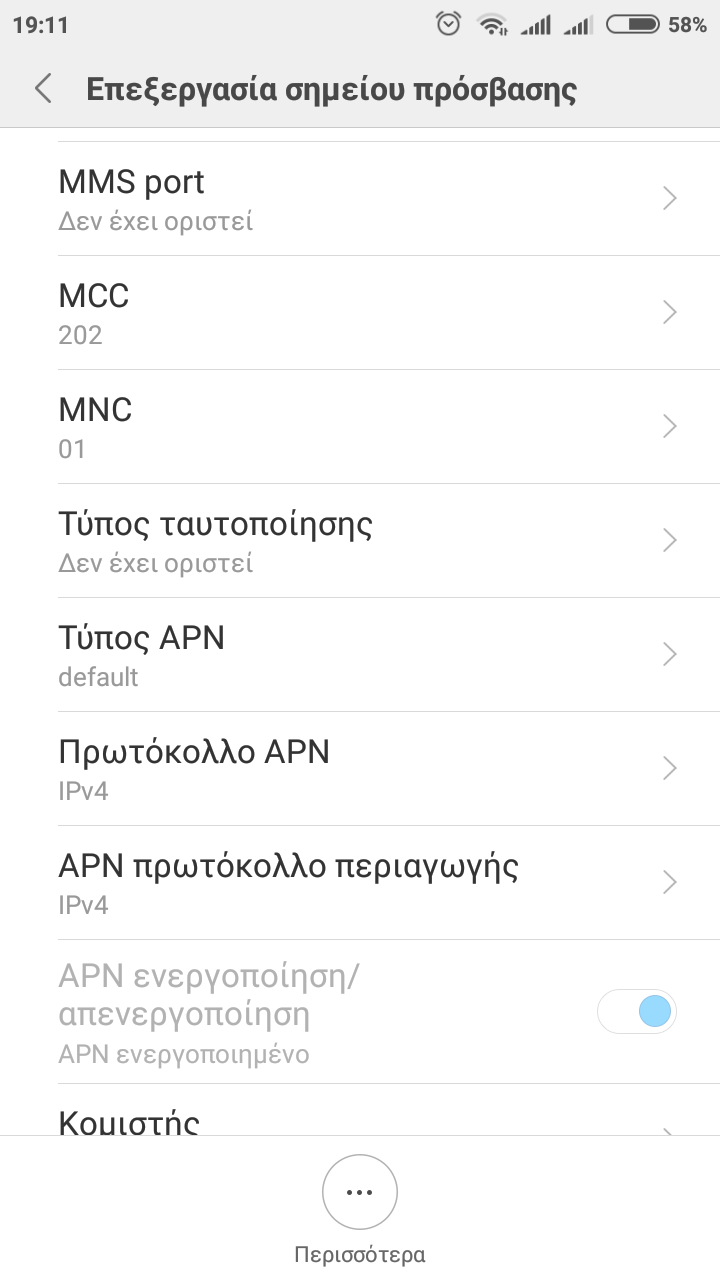
Task: Open Τύπος APN setting
Action: [360, 655]
